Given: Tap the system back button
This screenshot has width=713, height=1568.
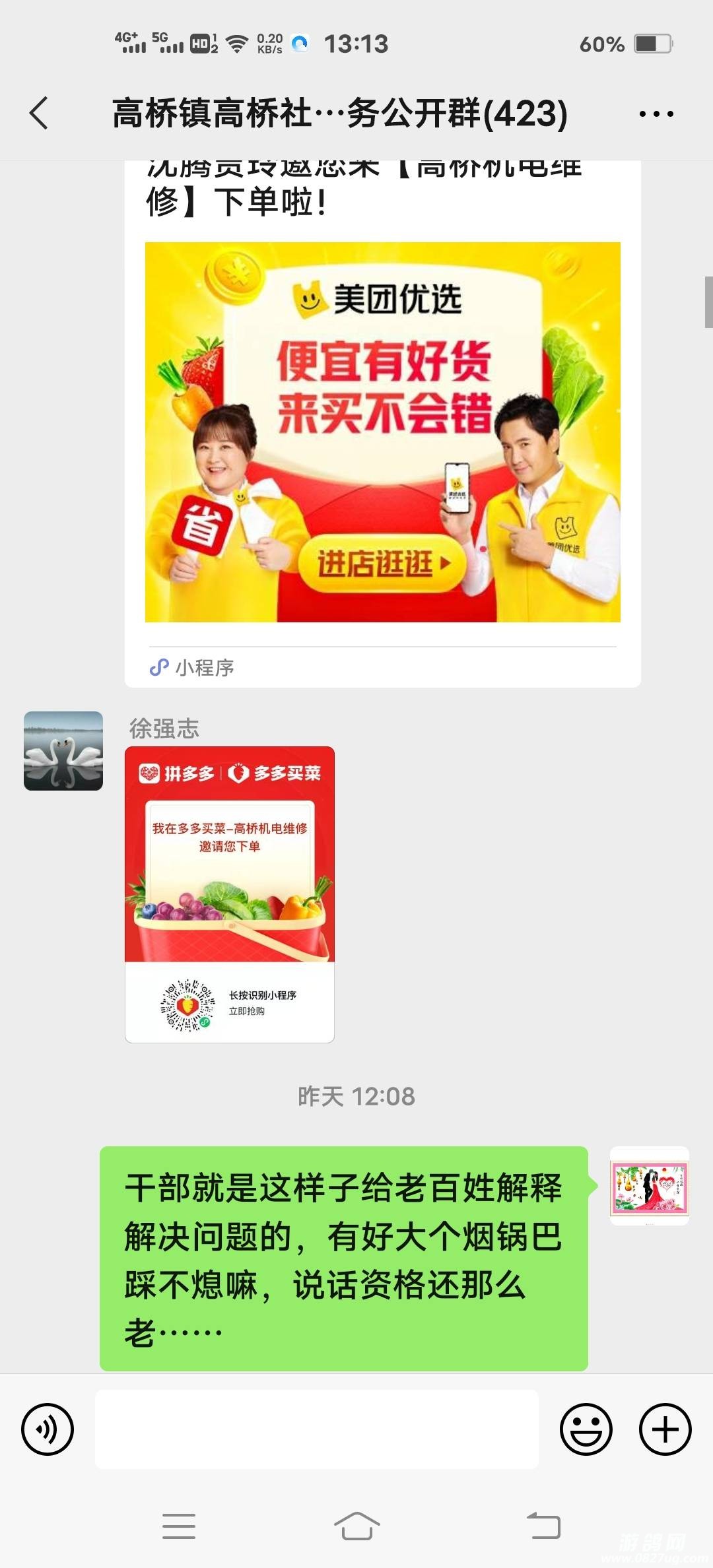Looking at the screenshot, I should point(543,1526).
